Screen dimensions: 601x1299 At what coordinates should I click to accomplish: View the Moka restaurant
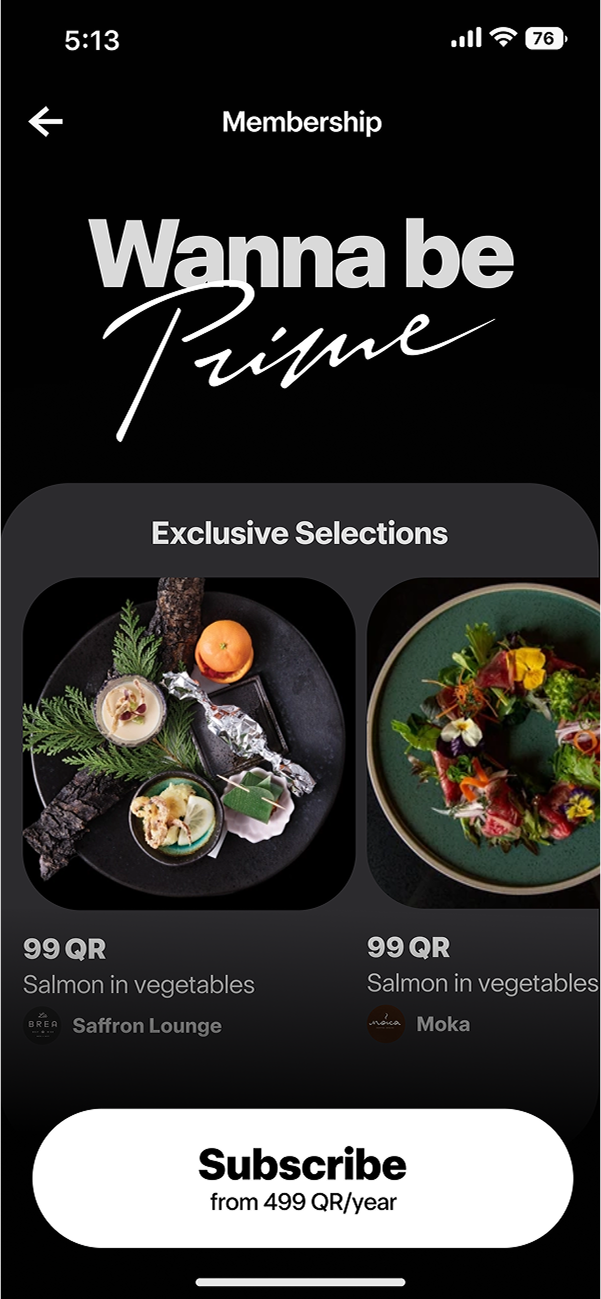click(x=442, y=1023)
